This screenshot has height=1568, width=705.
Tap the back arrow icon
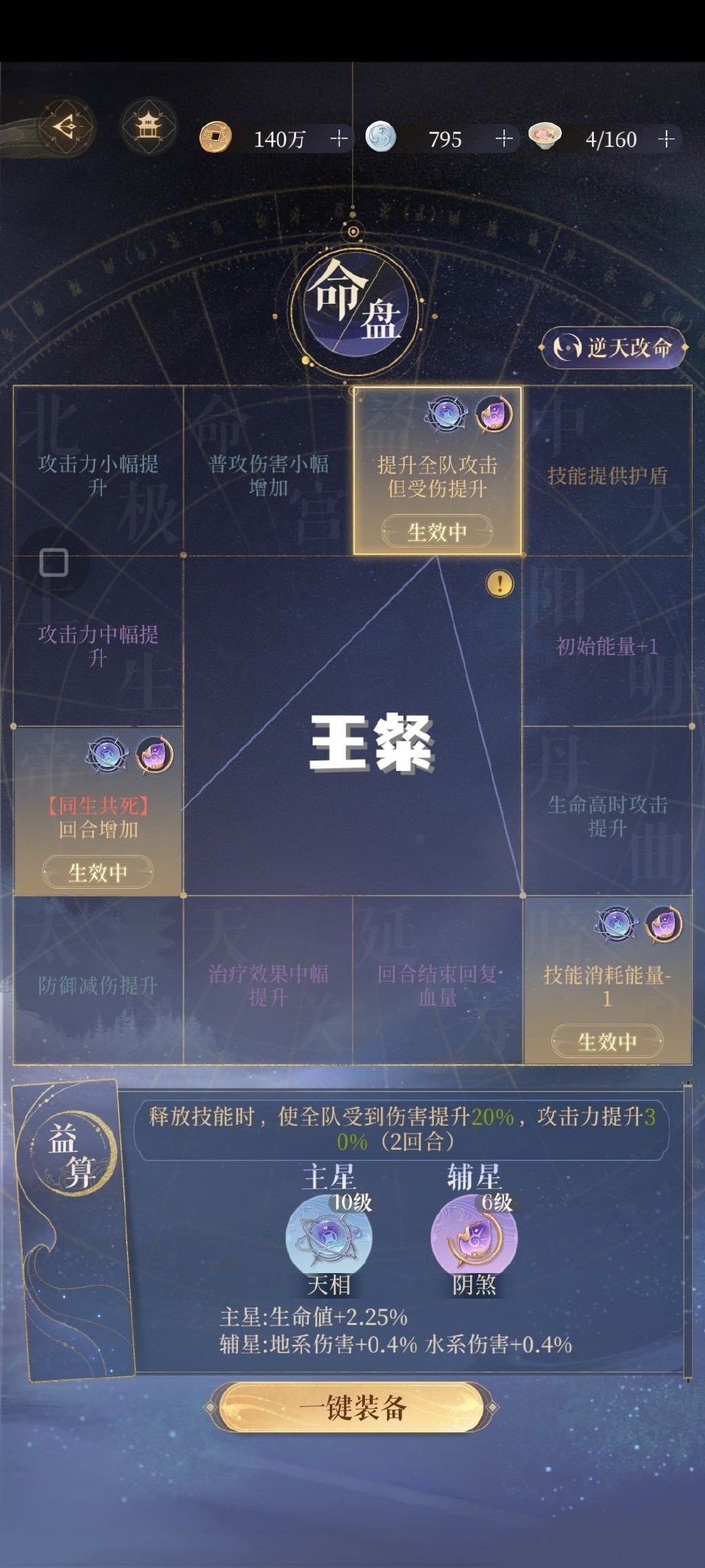pos(65,127)
